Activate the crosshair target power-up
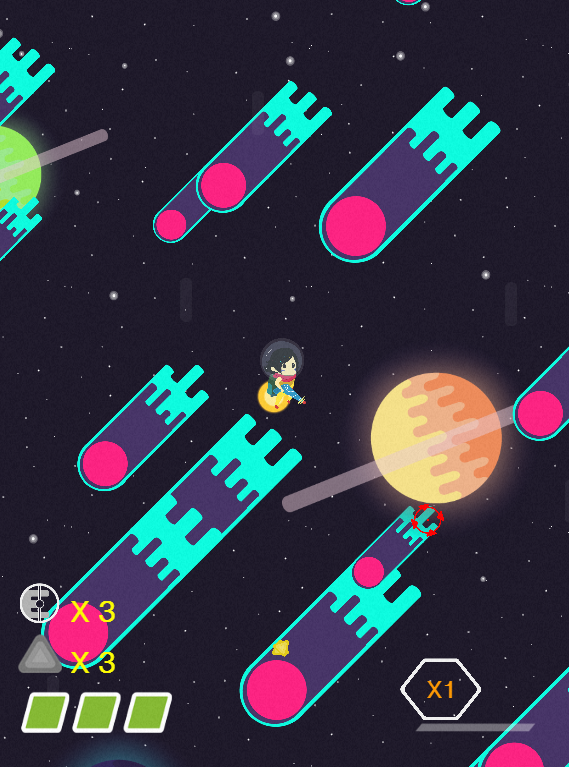Screen dimensions: 569x767 point(40,603)
